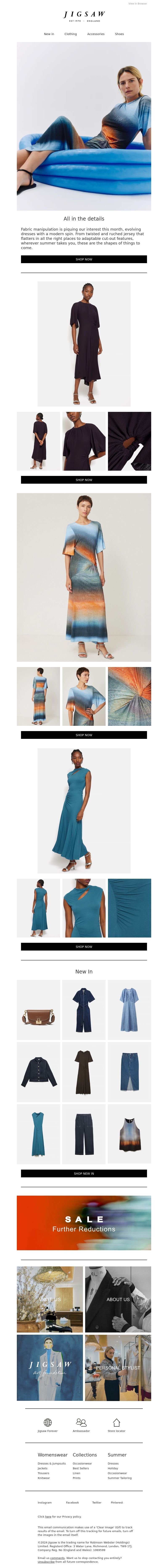Open the Shoes category

(x=119, y=34)
